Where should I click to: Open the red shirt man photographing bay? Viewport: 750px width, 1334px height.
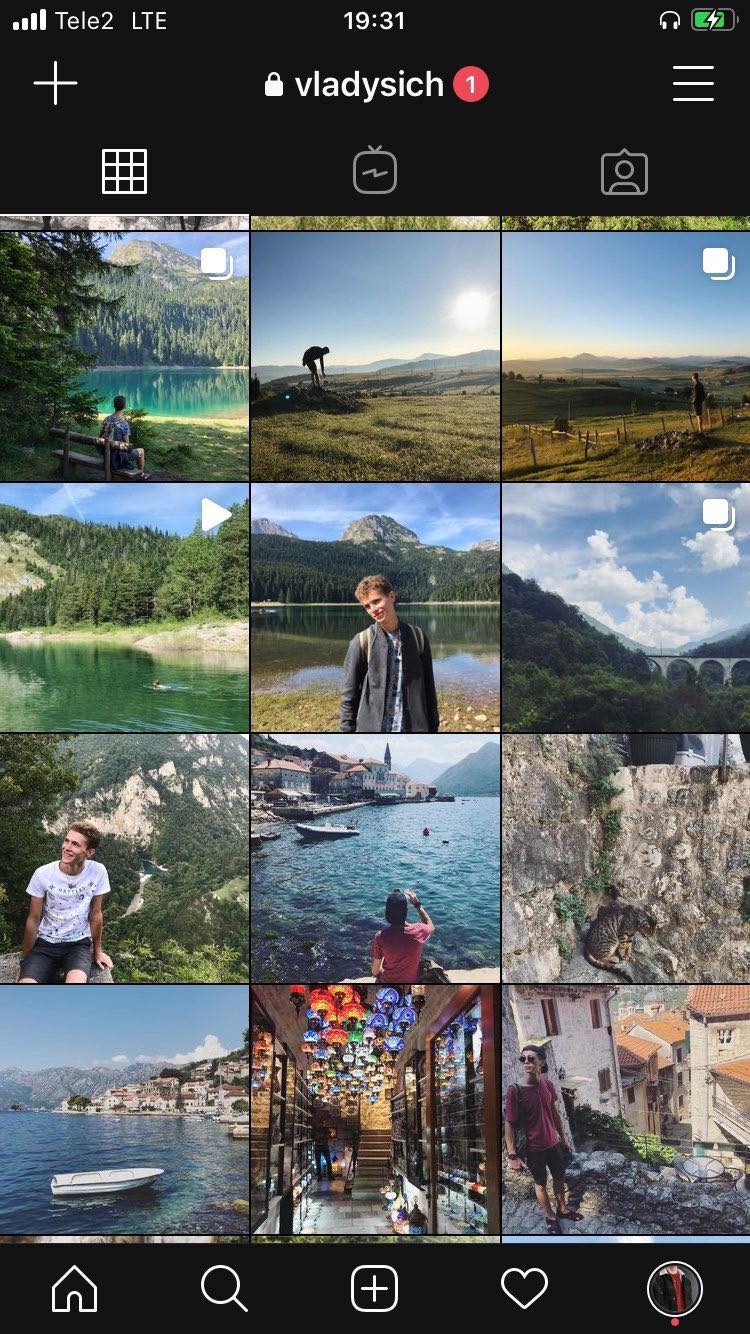point(375,858)
